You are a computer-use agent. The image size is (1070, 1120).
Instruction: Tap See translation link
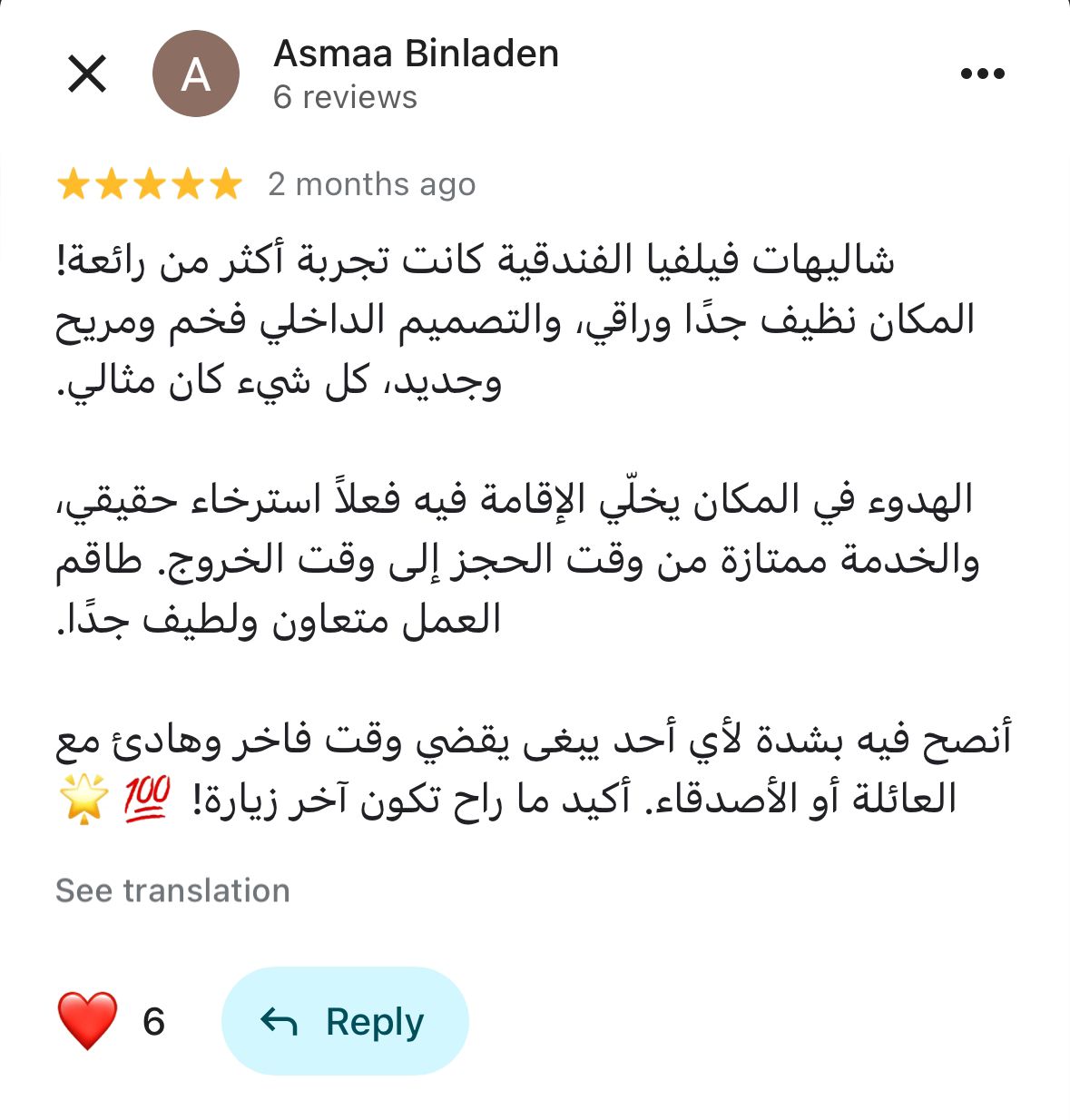click(172, 890)
